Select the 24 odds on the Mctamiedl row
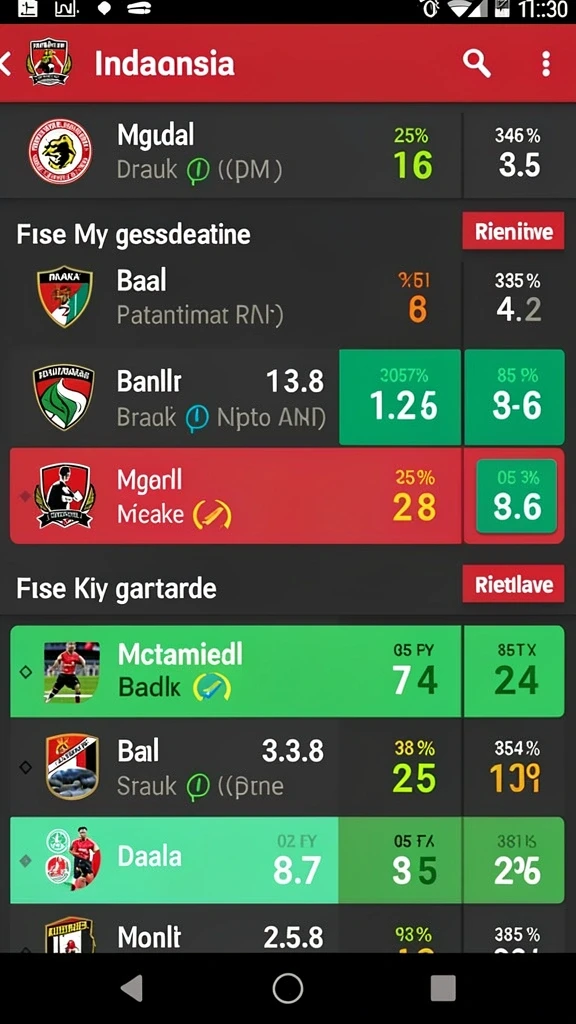The width and height of the screenshot is (576, 1024). 515,671
